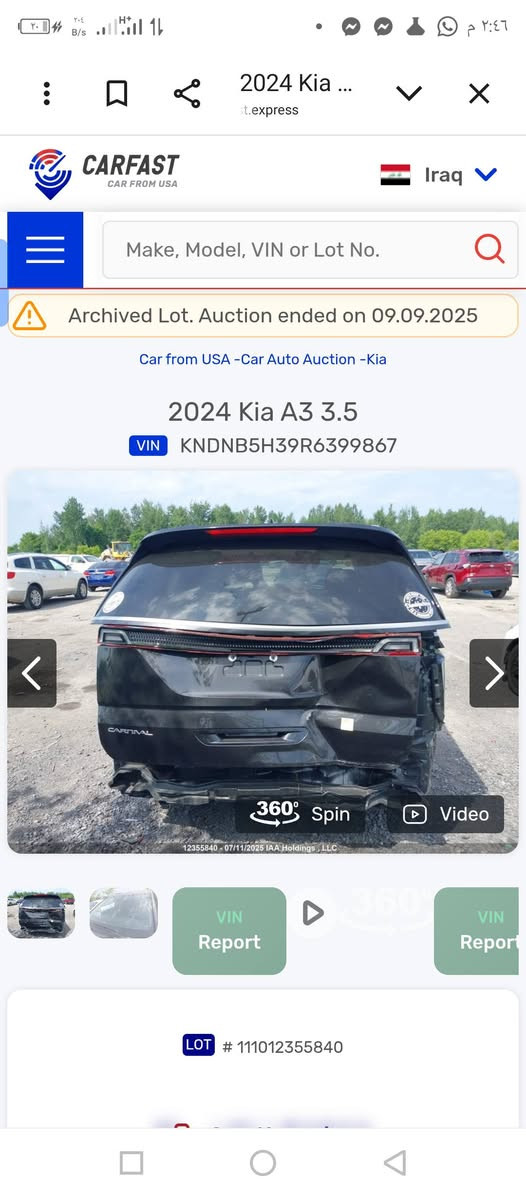Go to the home screen
This screenshot has height=1198, width=526.
pos(263,1163)
